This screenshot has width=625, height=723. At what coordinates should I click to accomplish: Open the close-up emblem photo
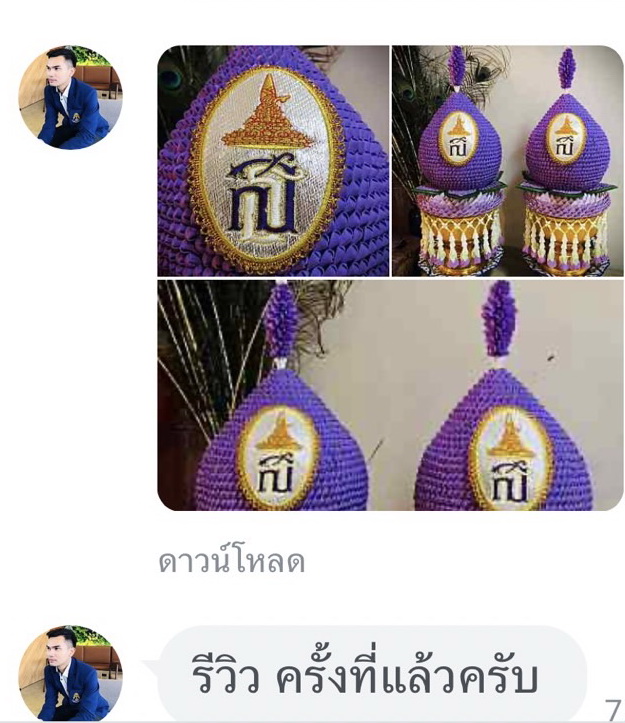273,160
